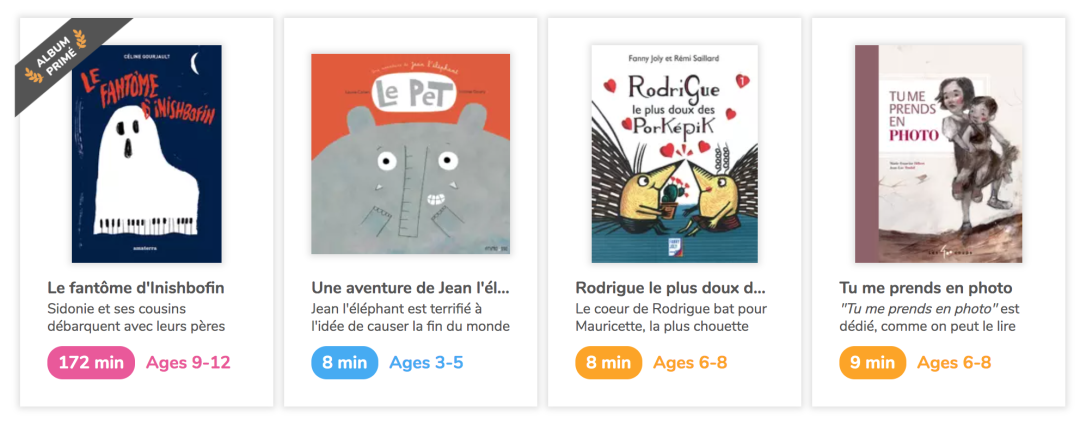Viewport: 1080px width, 431px height.
Task: Select Rodrigue le plus doux des Porképik
Action: [x=674, y=155]
